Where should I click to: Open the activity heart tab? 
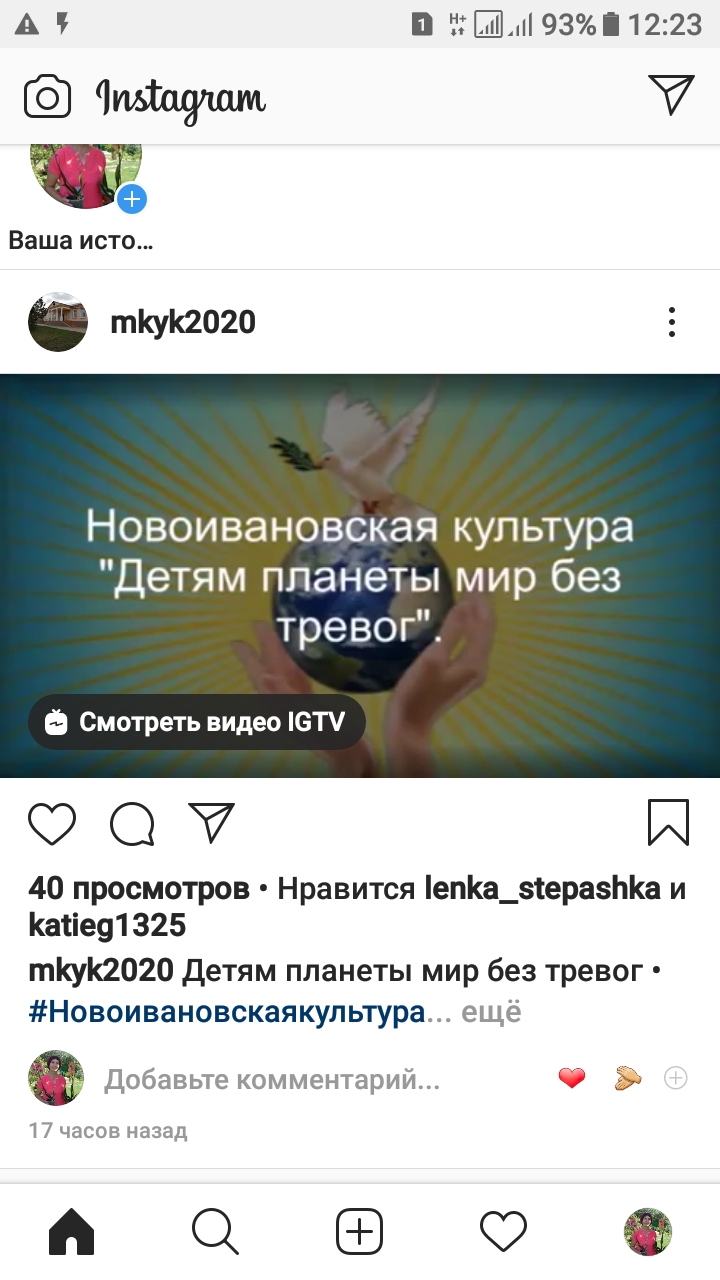(x=503, y=1231)
